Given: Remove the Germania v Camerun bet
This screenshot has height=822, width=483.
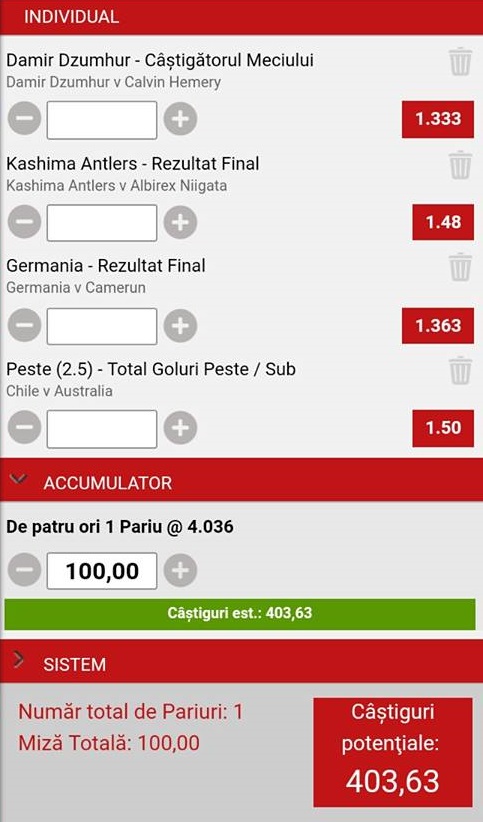Looking at the screenshot, I should [460, 267].
